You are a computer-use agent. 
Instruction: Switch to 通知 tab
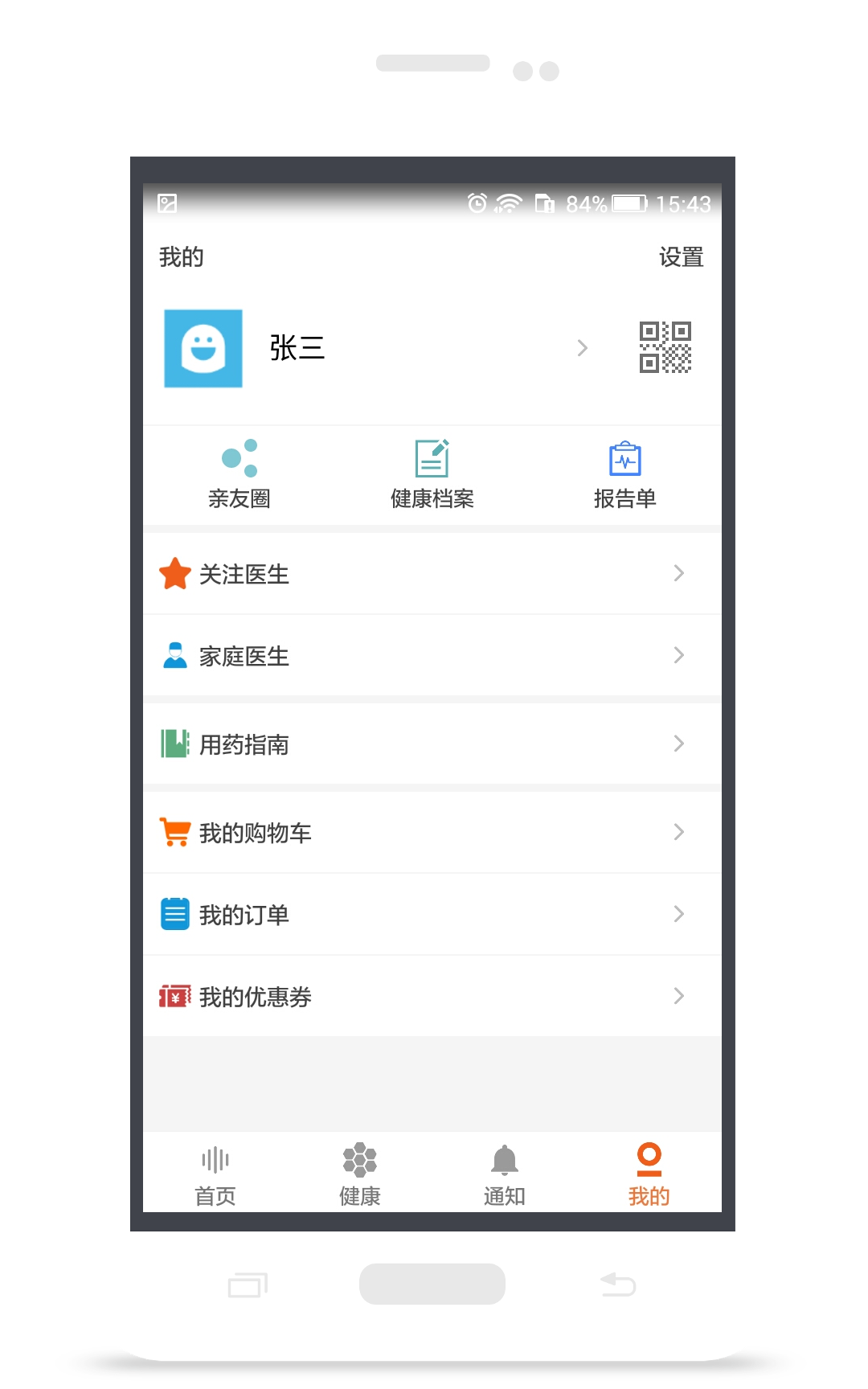coord(504,1174)
